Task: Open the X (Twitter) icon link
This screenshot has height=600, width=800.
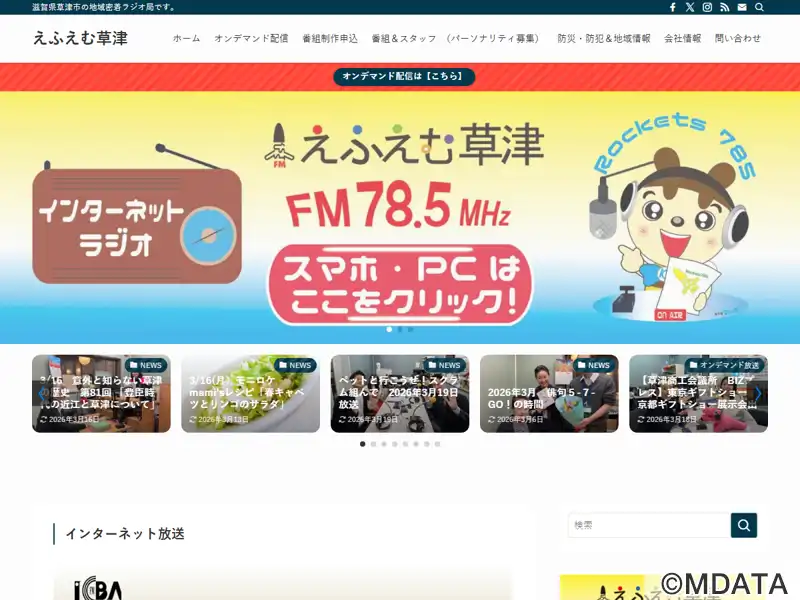Action: coord(690,7)
